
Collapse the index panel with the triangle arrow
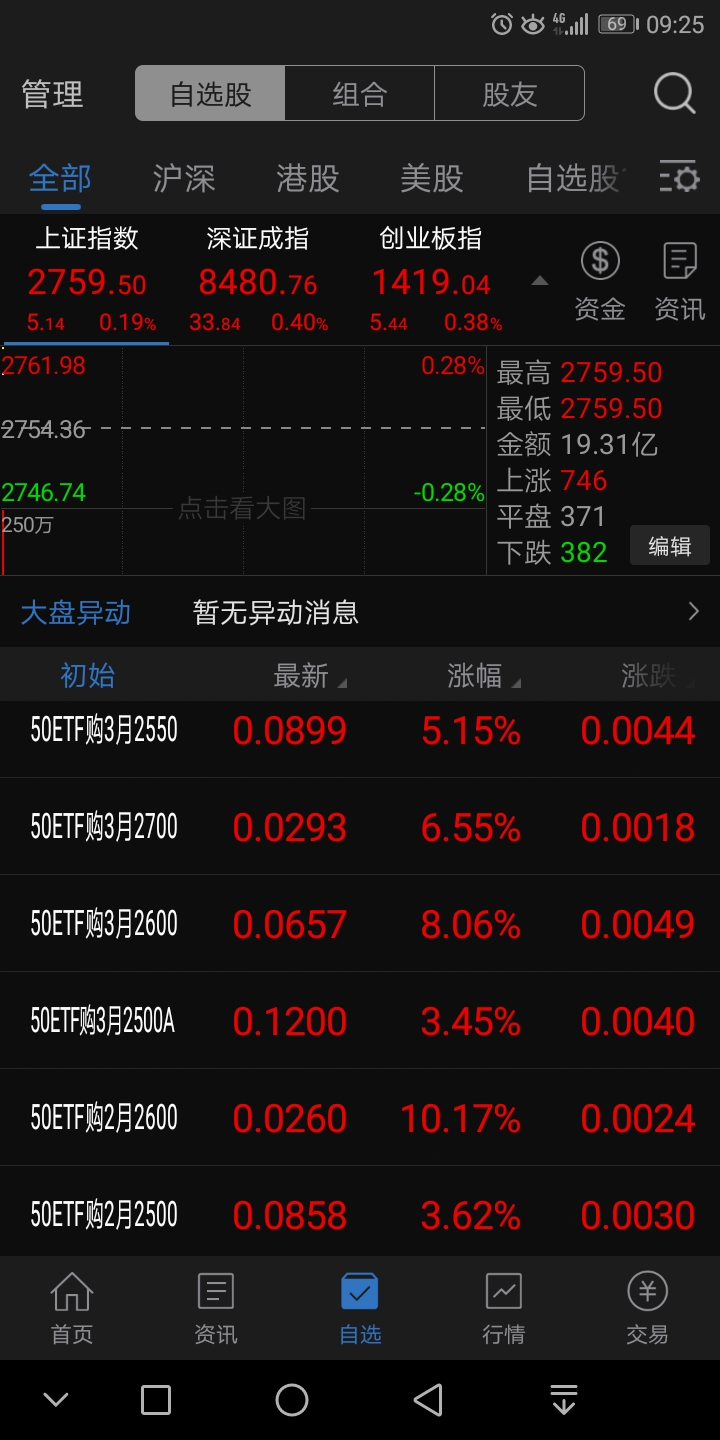(539, 281)
